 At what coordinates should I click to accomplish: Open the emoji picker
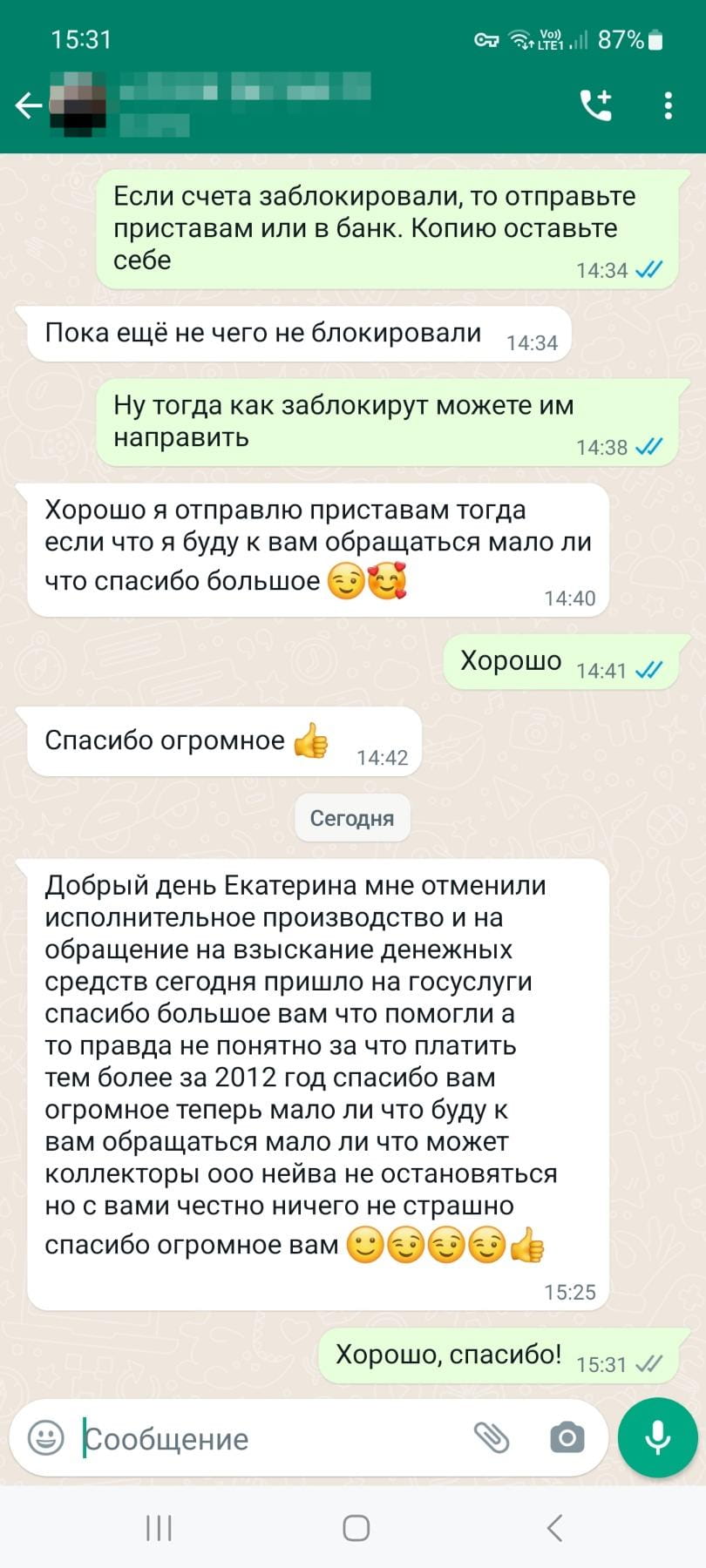coord(46,1438)
